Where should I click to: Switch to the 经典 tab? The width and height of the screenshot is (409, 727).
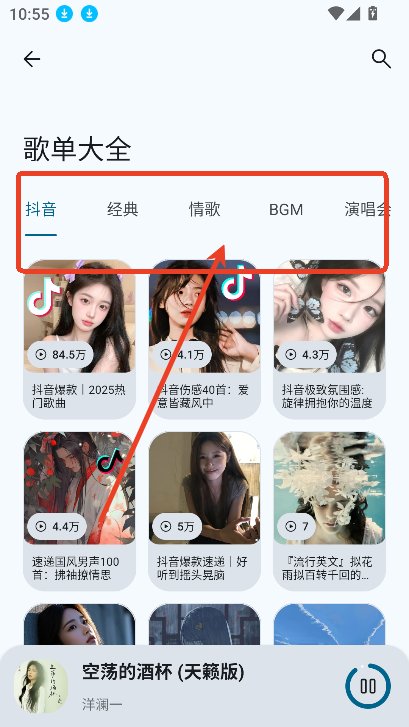click(122, 210)
